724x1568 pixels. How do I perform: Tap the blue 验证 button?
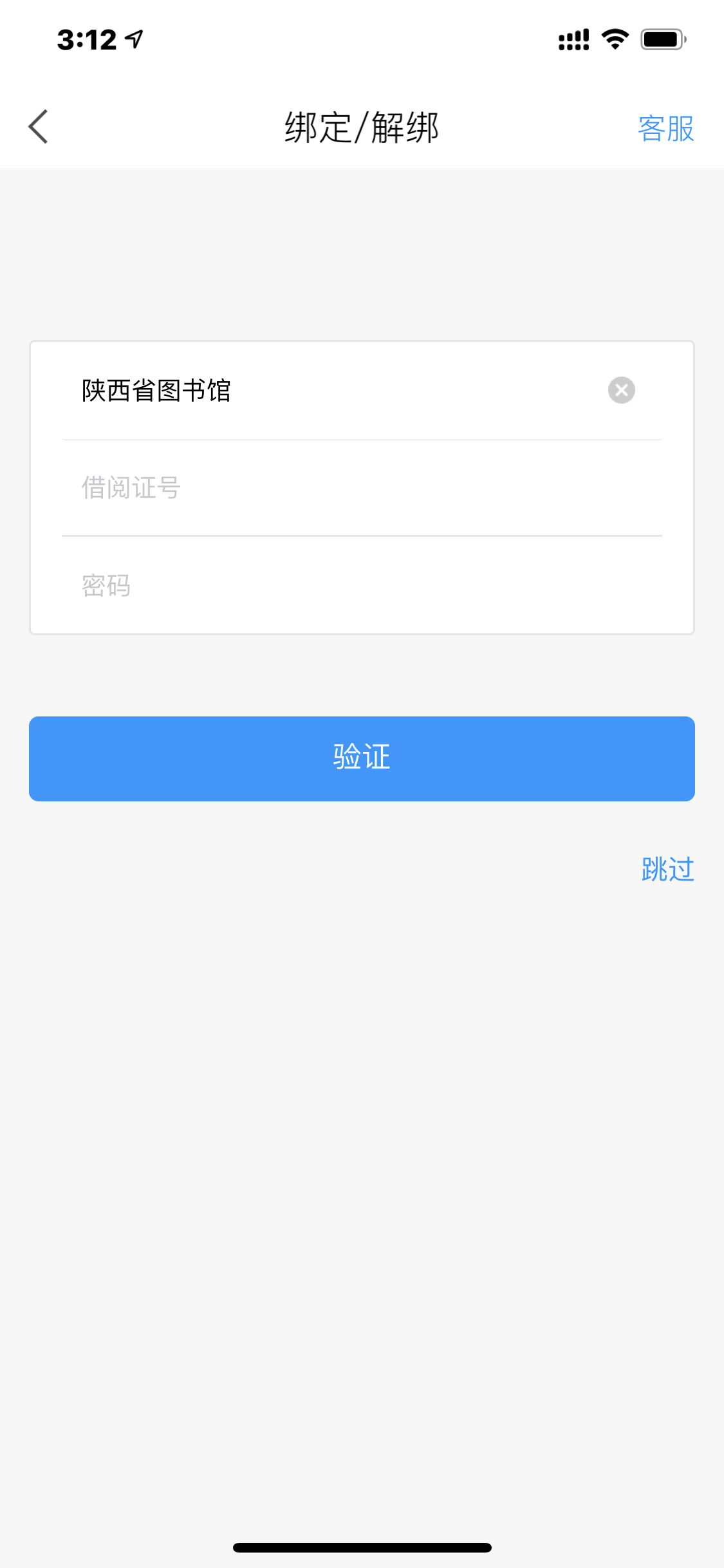click(x=362, y=758)
